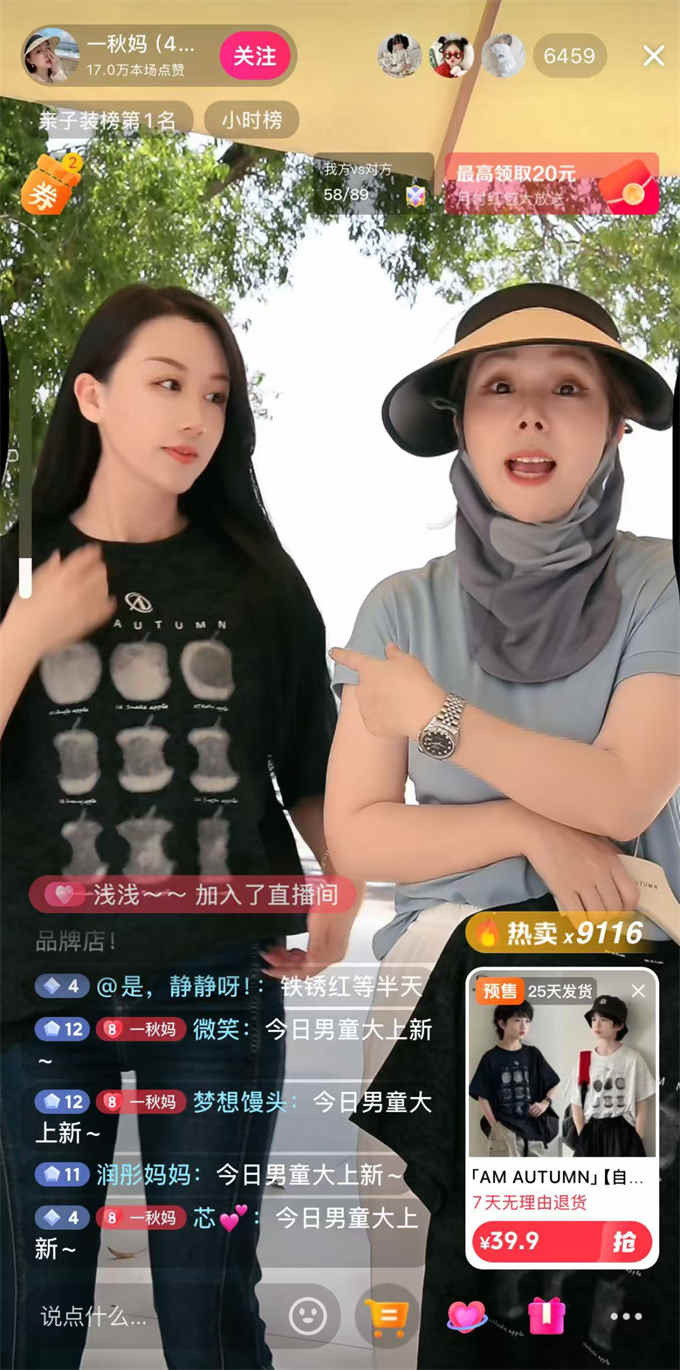Open the 我方vs对方 PK score panel

point(371,183)
